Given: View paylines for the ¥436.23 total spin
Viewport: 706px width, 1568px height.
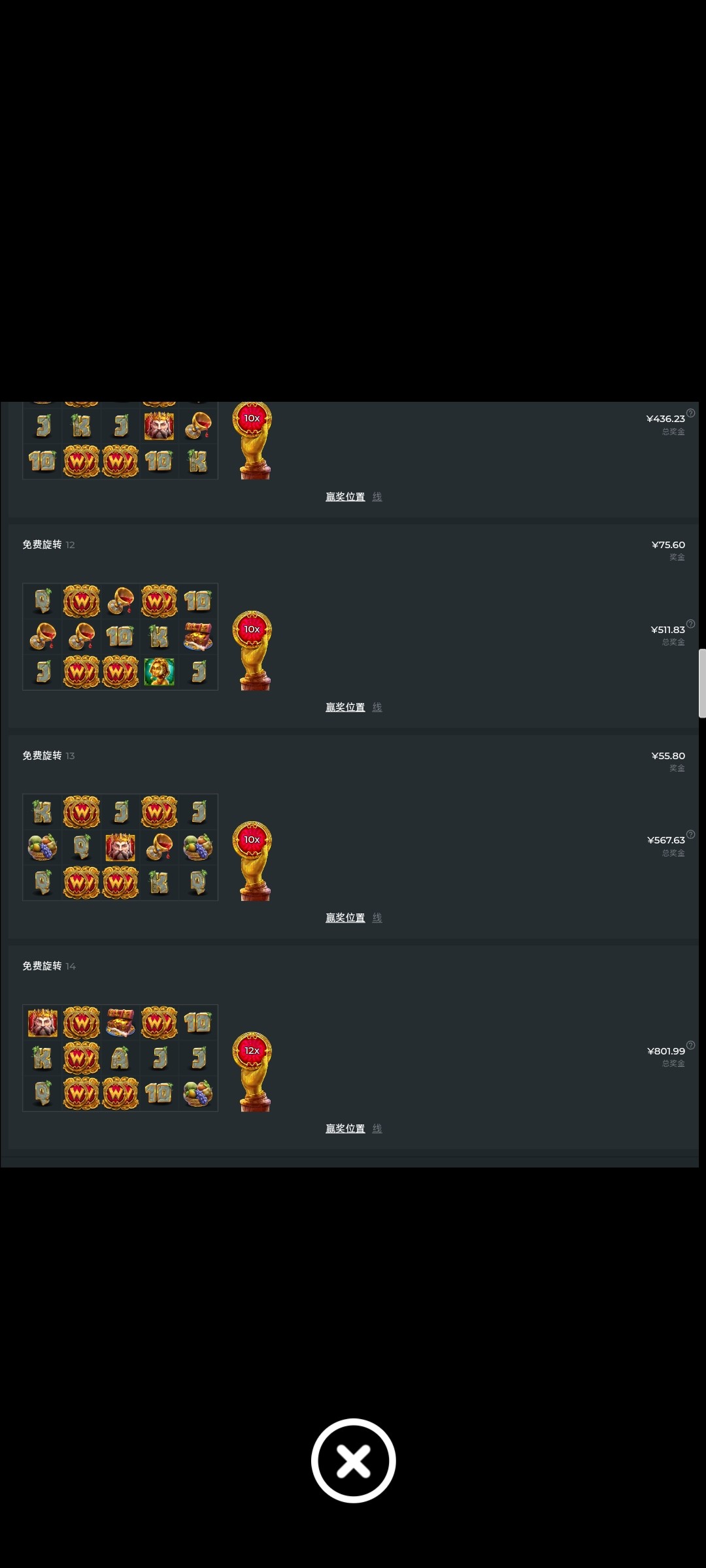Looking at the screenshot, I should pyautogui.click(x=377, y=497).
